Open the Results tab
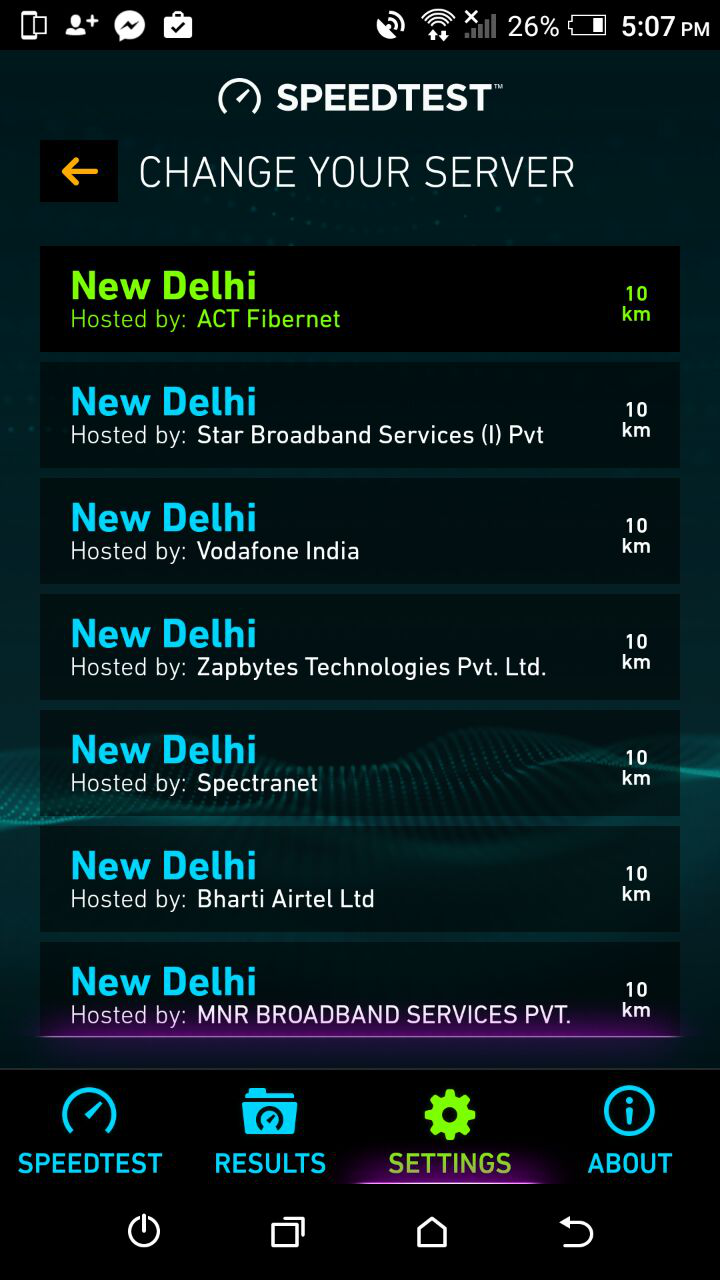 coord(270,1132)
